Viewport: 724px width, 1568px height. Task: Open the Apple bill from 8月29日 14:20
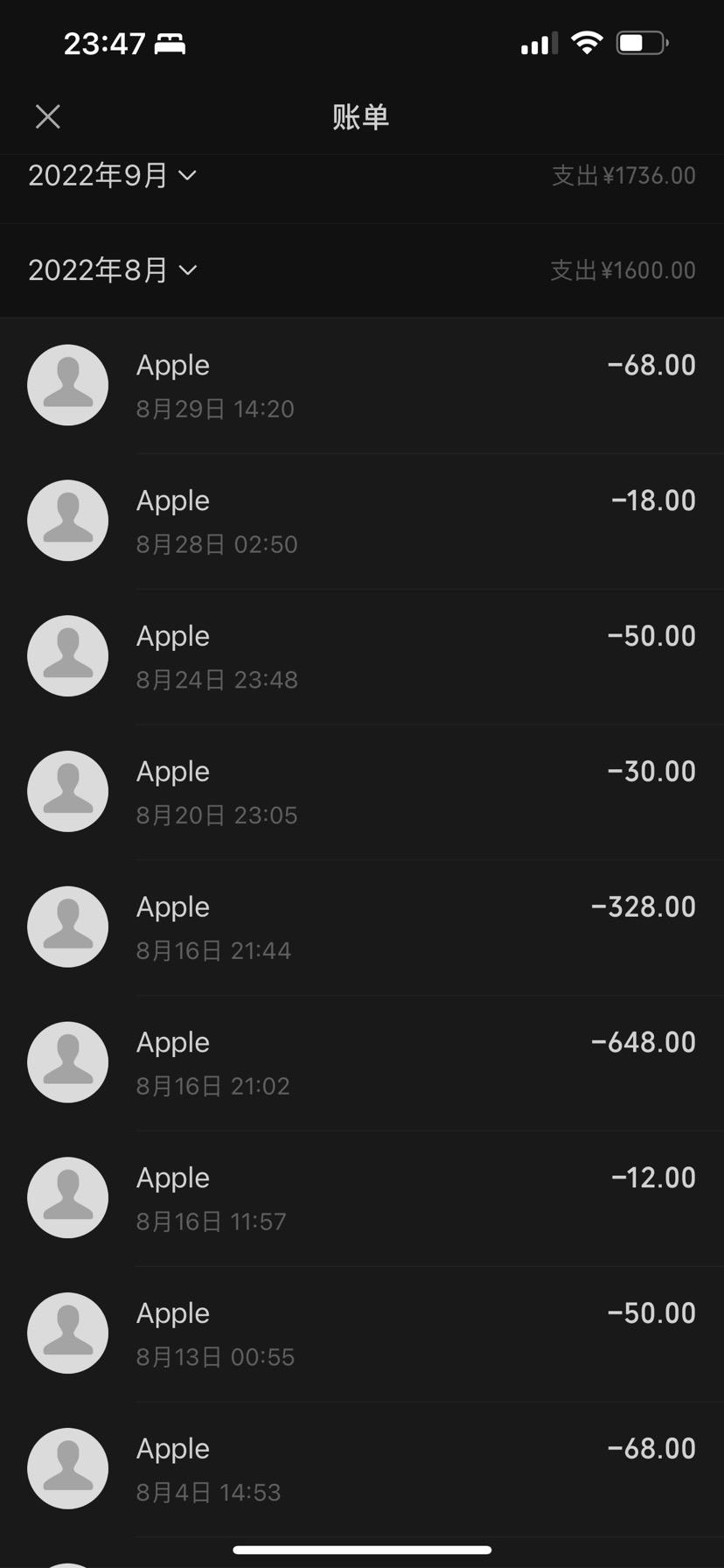click(362, 386)
